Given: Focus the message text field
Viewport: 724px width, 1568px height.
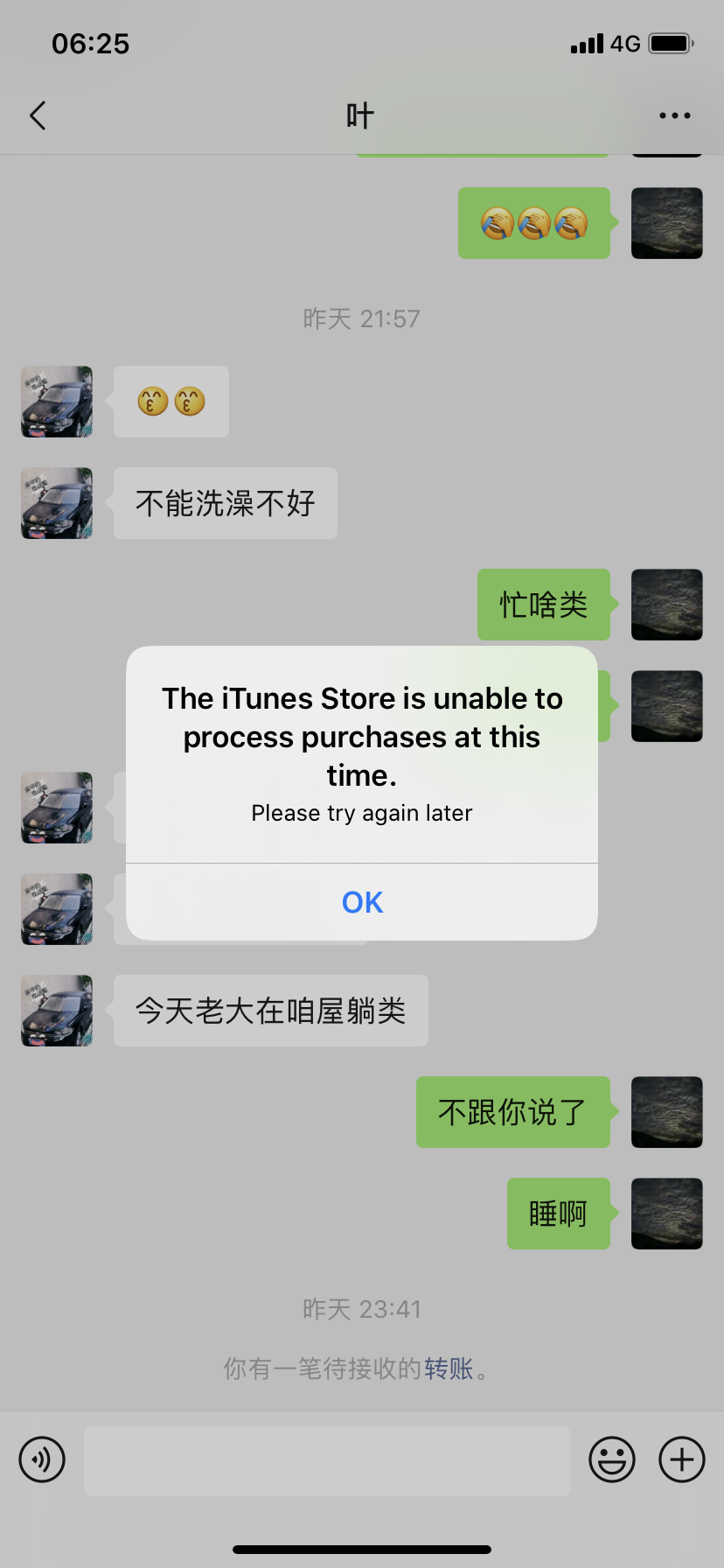Looking at the screenshot, I should tap(326, 1460).
